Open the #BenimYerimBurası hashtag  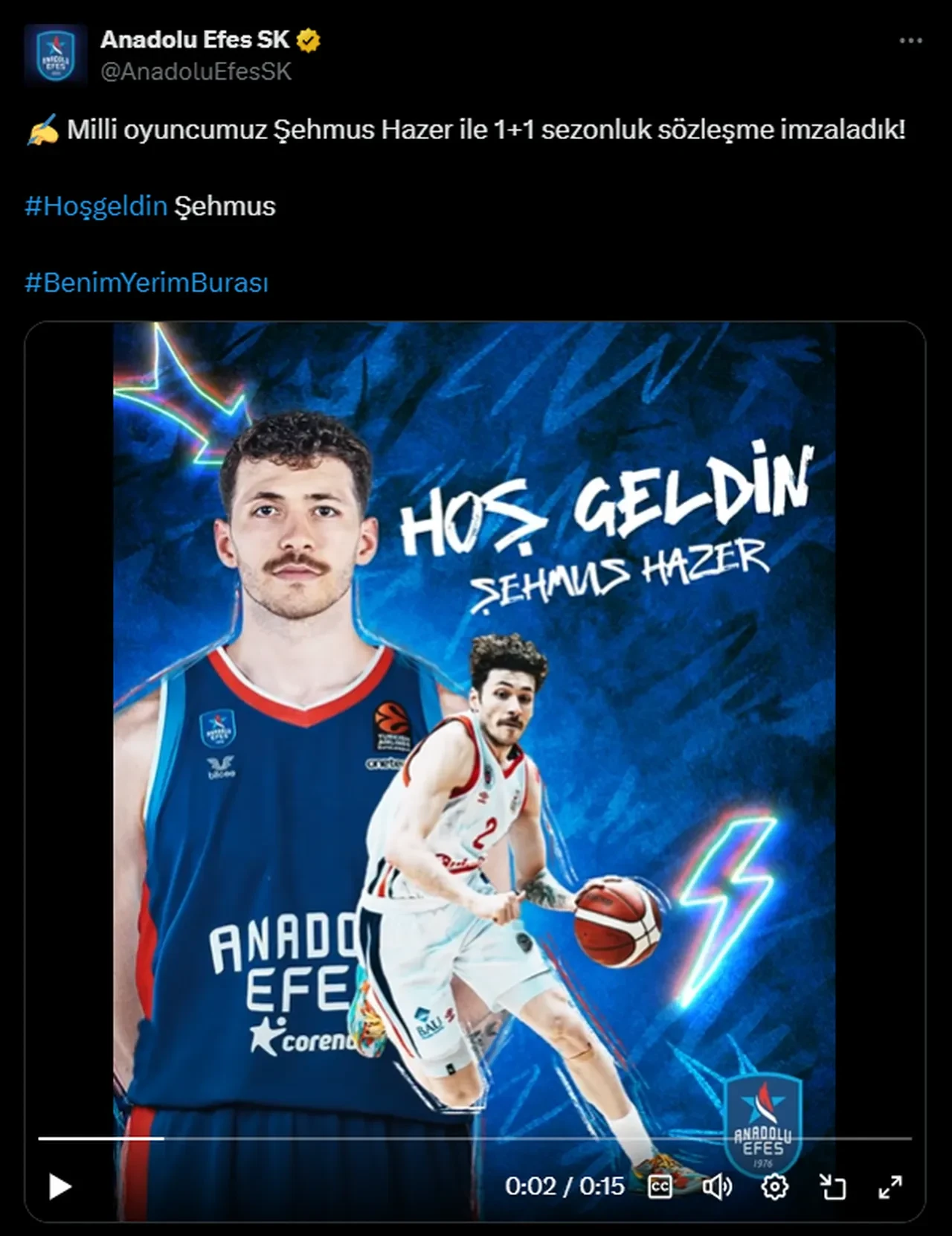click(147, 283)
